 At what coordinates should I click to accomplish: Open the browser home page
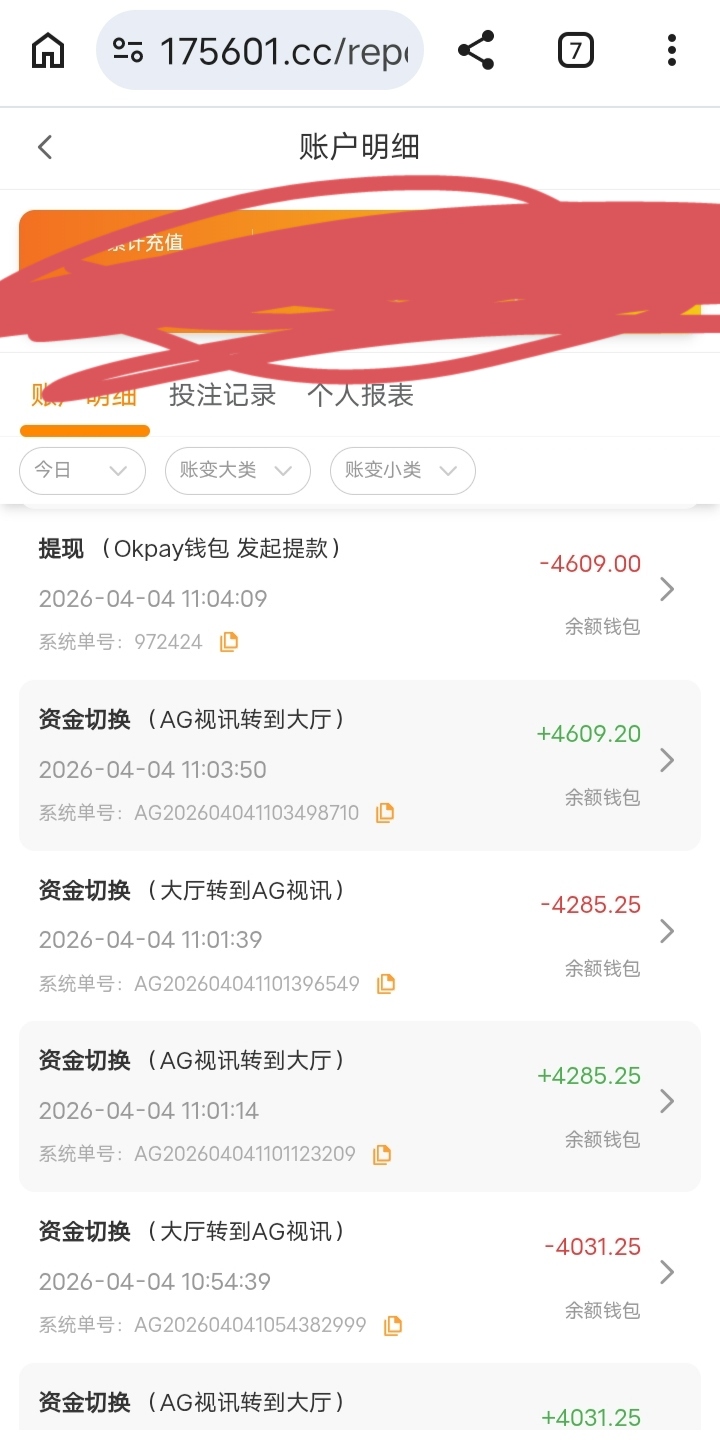click(x=48, y=50)
